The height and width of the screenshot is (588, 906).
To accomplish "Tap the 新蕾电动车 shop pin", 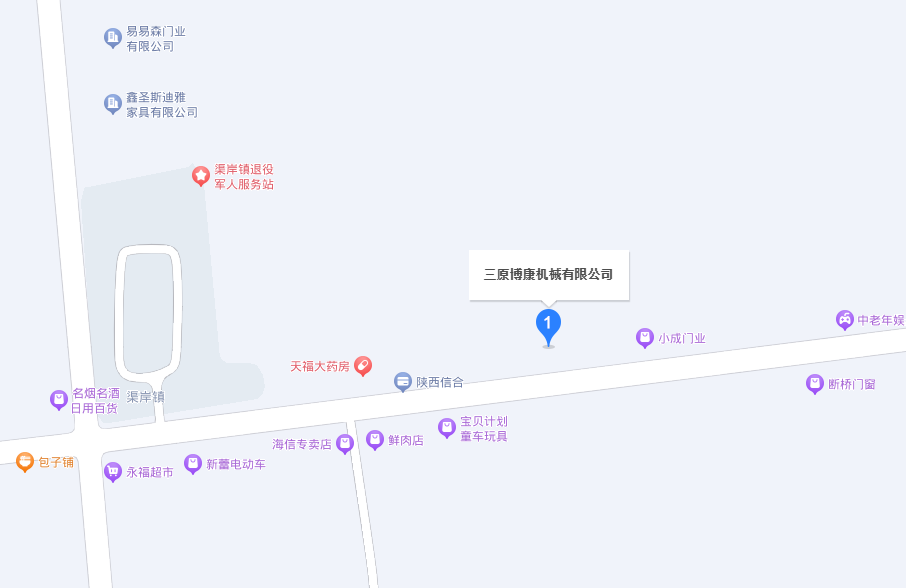I will pos(193,463).
